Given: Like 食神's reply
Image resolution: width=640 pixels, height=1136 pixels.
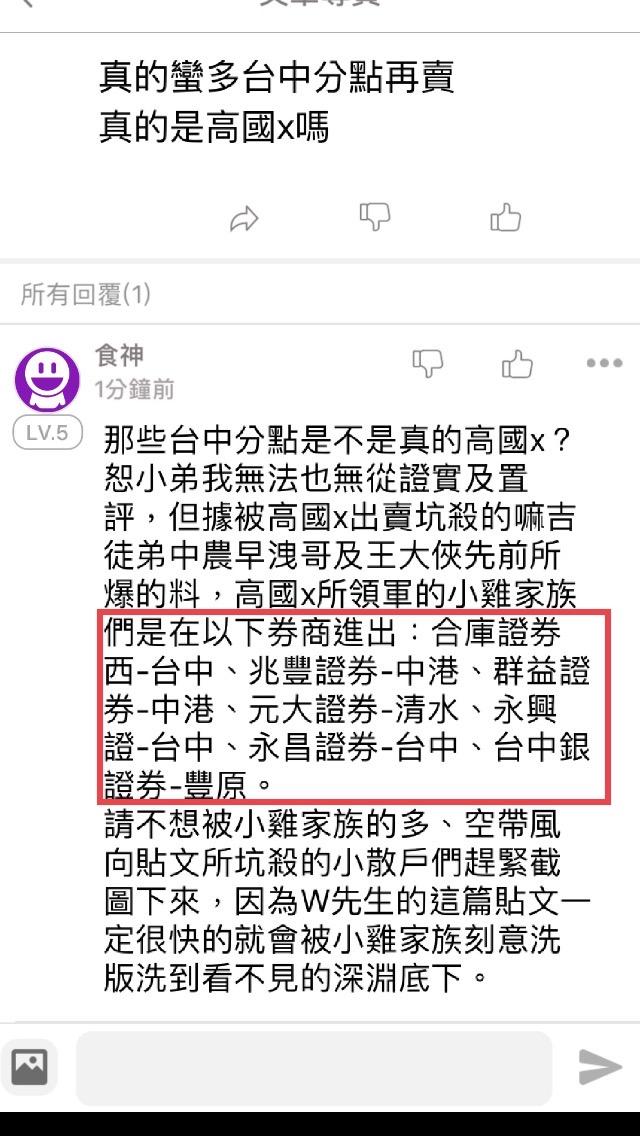Looking at the screenshot, I should pyautogui.click(x=517, y=364).
